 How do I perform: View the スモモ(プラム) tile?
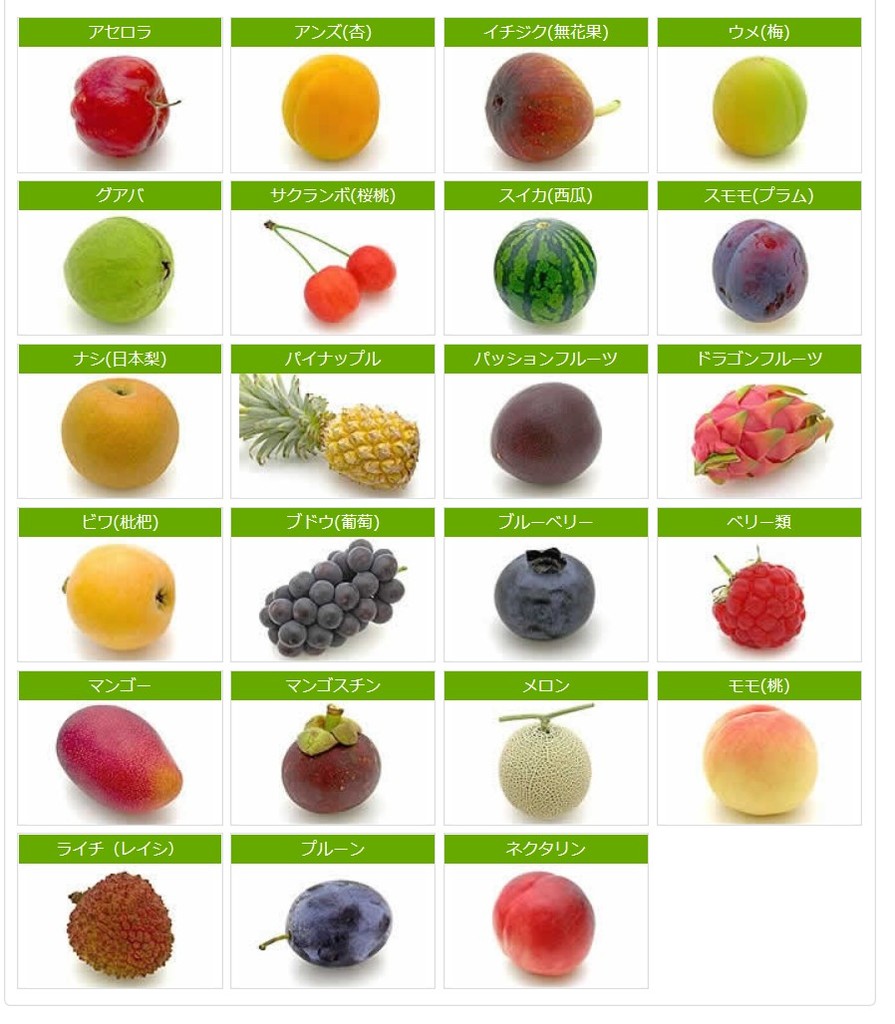pos(759,268)
